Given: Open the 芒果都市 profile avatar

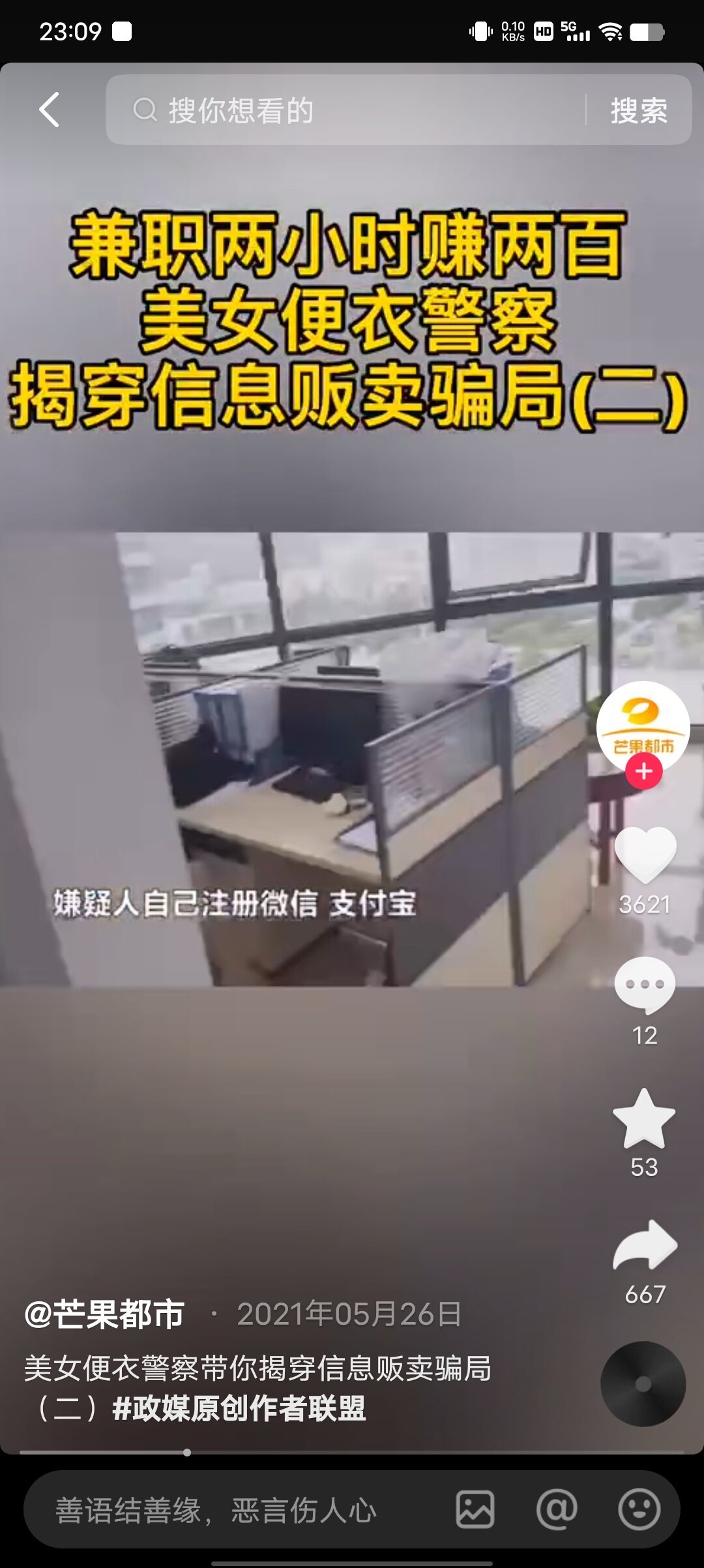Looking at the screenshot, I should [643, 725].
